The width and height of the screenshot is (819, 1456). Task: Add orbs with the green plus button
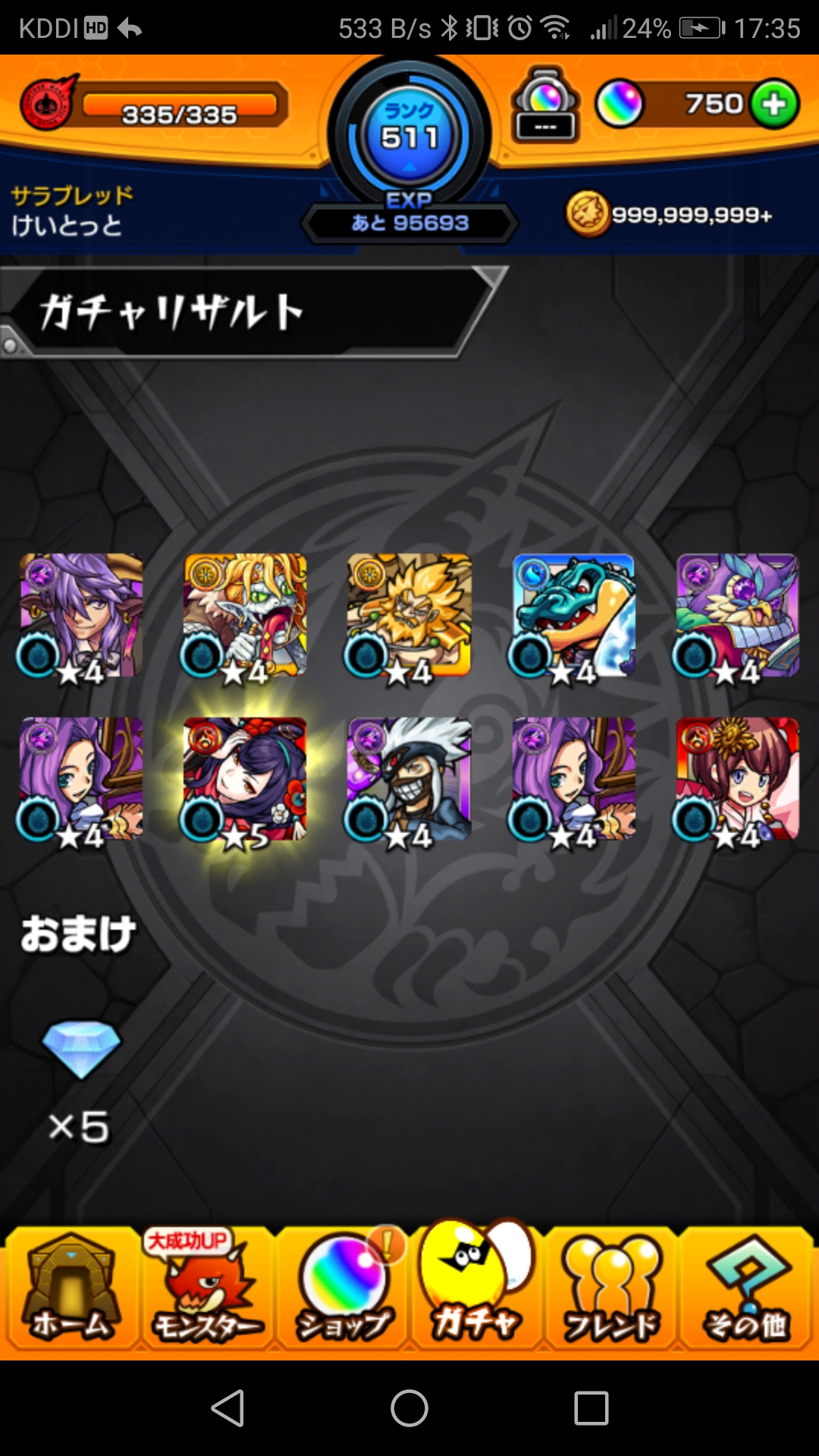pyautogui.click(x=774, y=104)
